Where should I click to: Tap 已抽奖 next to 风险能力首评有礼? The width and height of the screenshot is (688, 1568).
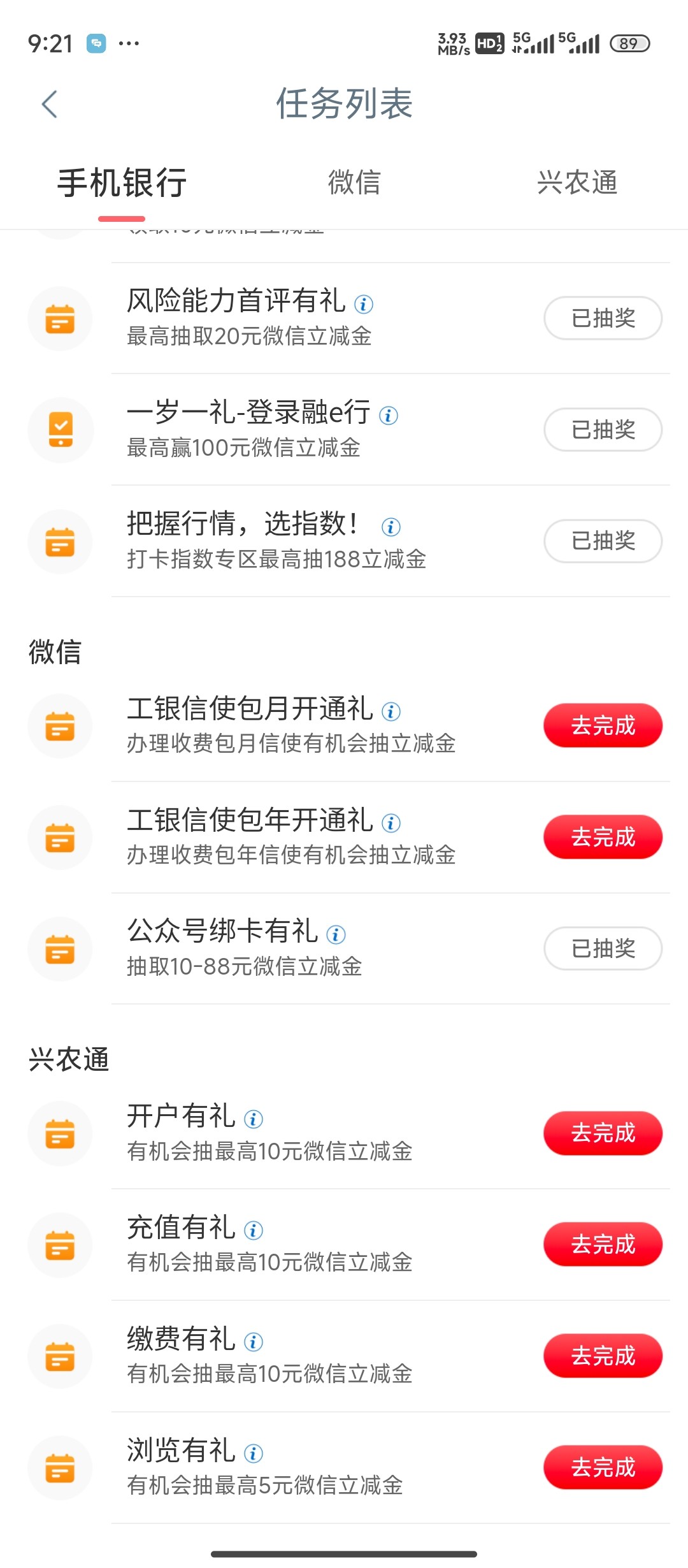pos(603,318)
